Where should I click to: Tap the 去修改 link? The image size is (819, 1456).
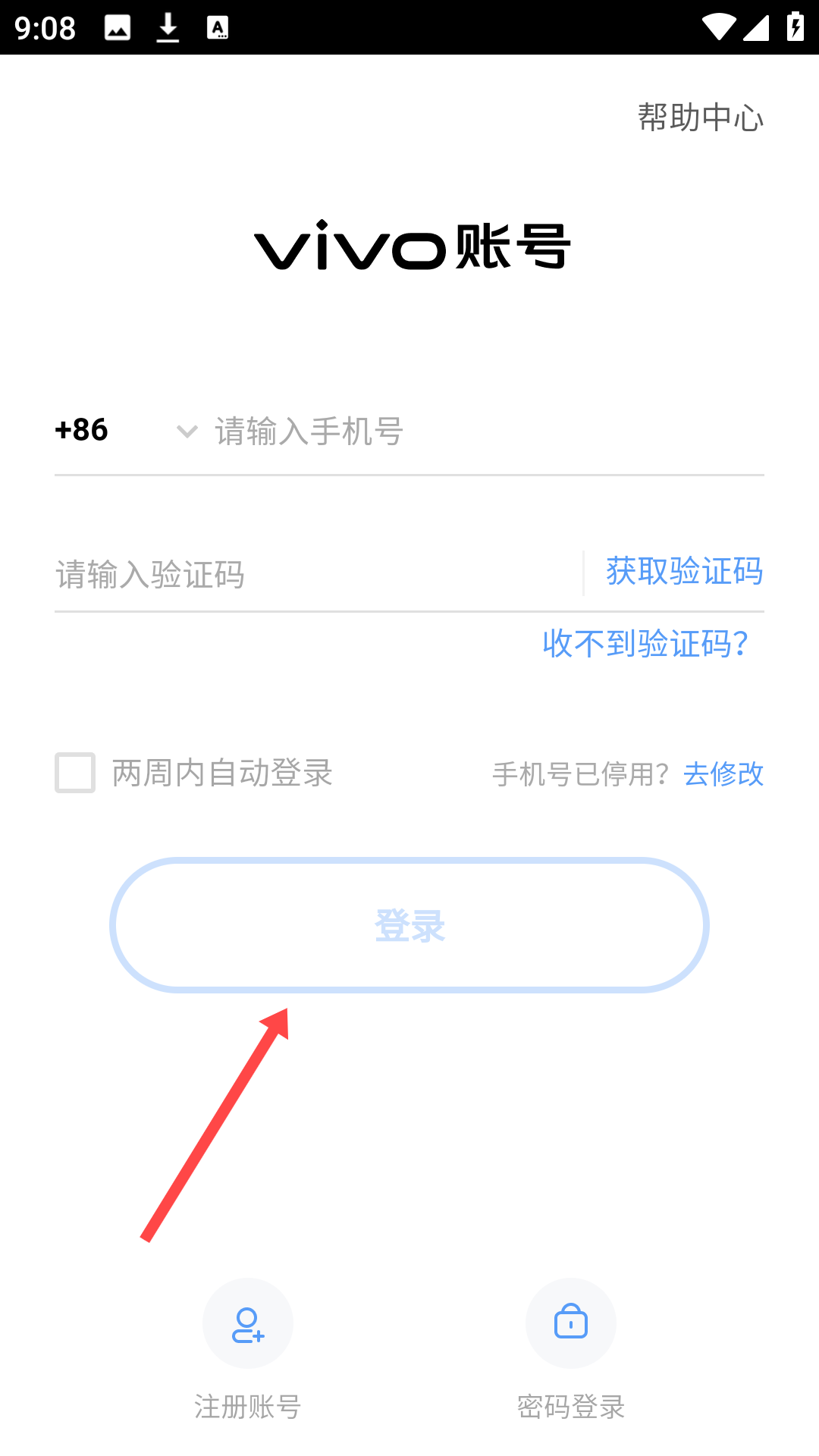pyautogui.click(x=723, y=774)
